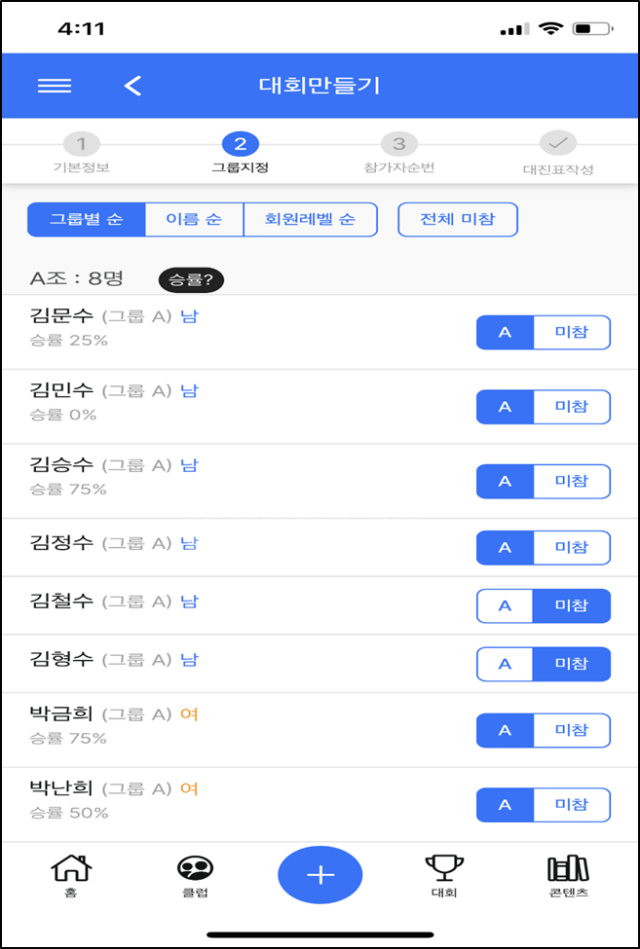Open the 홈 tab
Image resolution: width=640 pixels, height=949 pixels.
pos(70,875)
